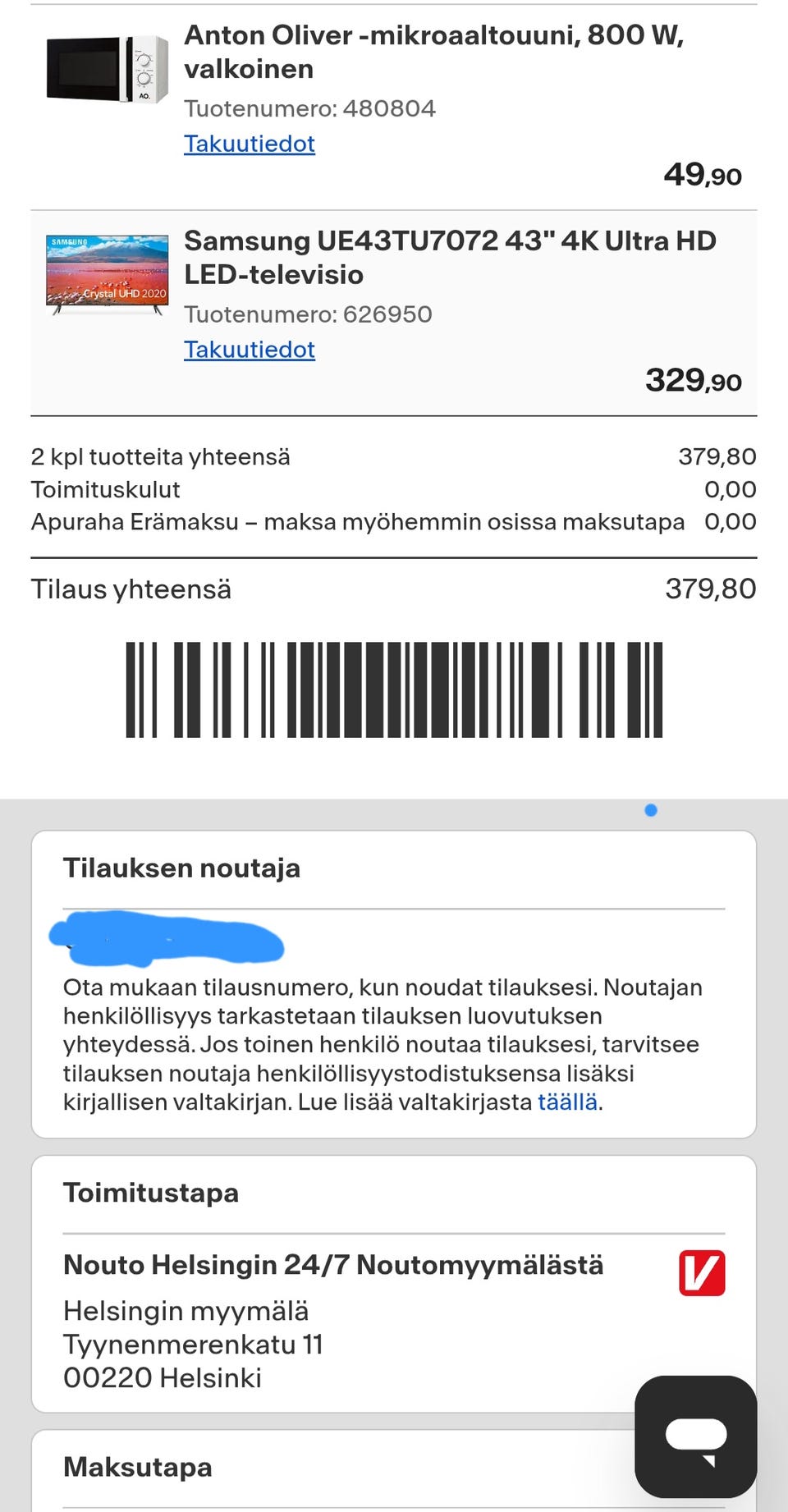Screen dimensions: 788x1512
Task: Select the Tilaus yhteensä total row
Action: [x=394, y=589]
